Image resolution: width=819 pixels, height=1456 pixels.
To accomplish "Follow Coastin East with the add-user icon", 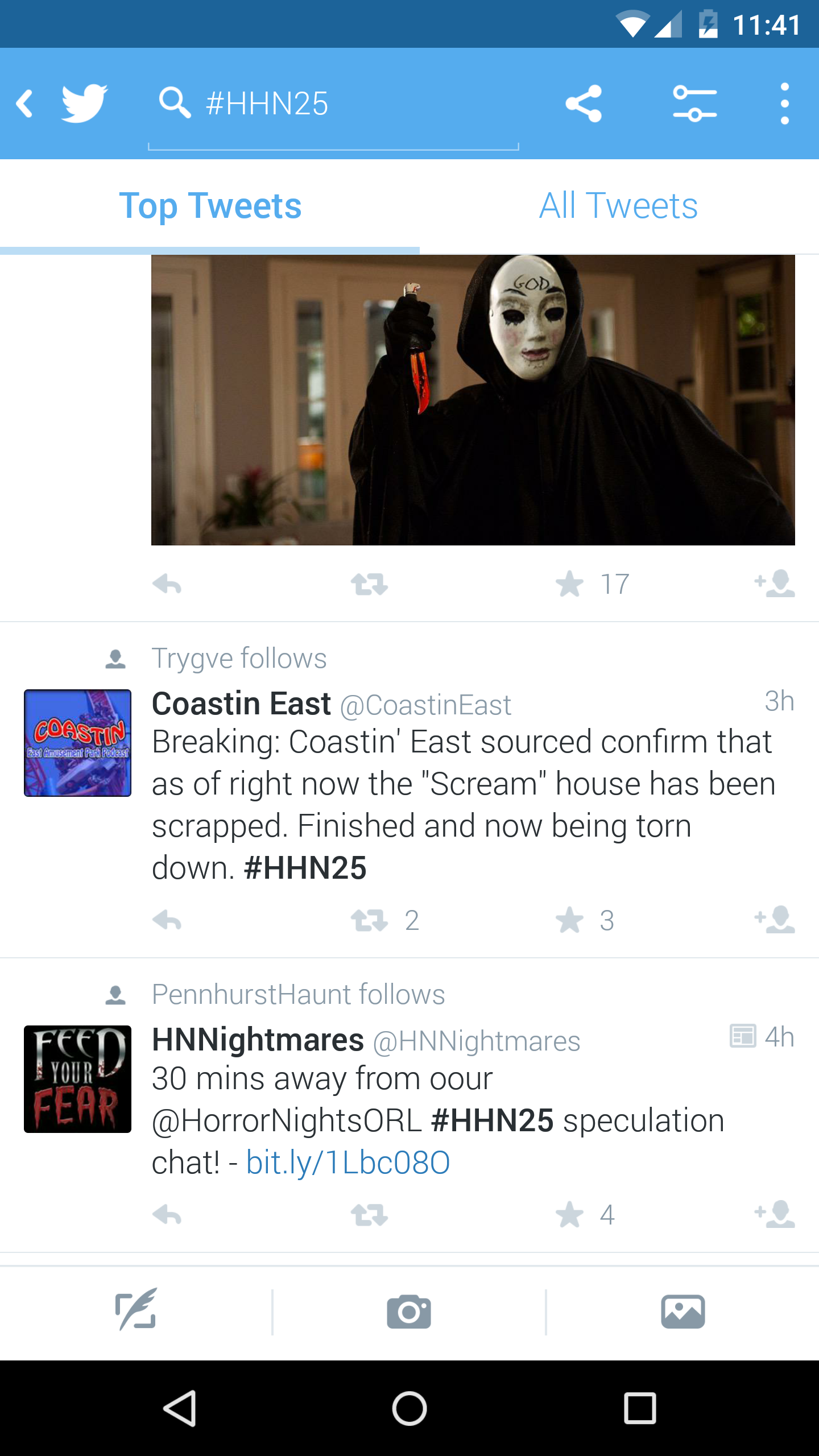I will click(775, 919).
